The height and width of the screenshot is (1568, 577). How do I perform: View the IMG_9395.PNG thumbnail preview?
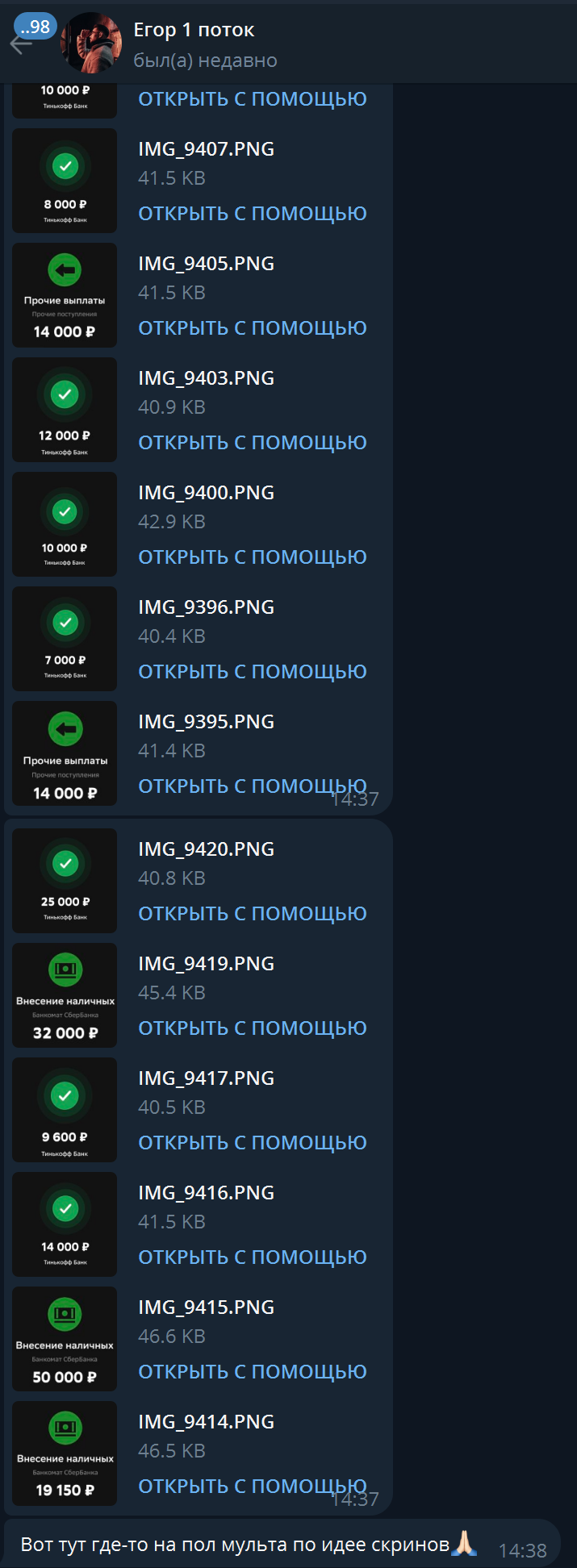[65, 753]
